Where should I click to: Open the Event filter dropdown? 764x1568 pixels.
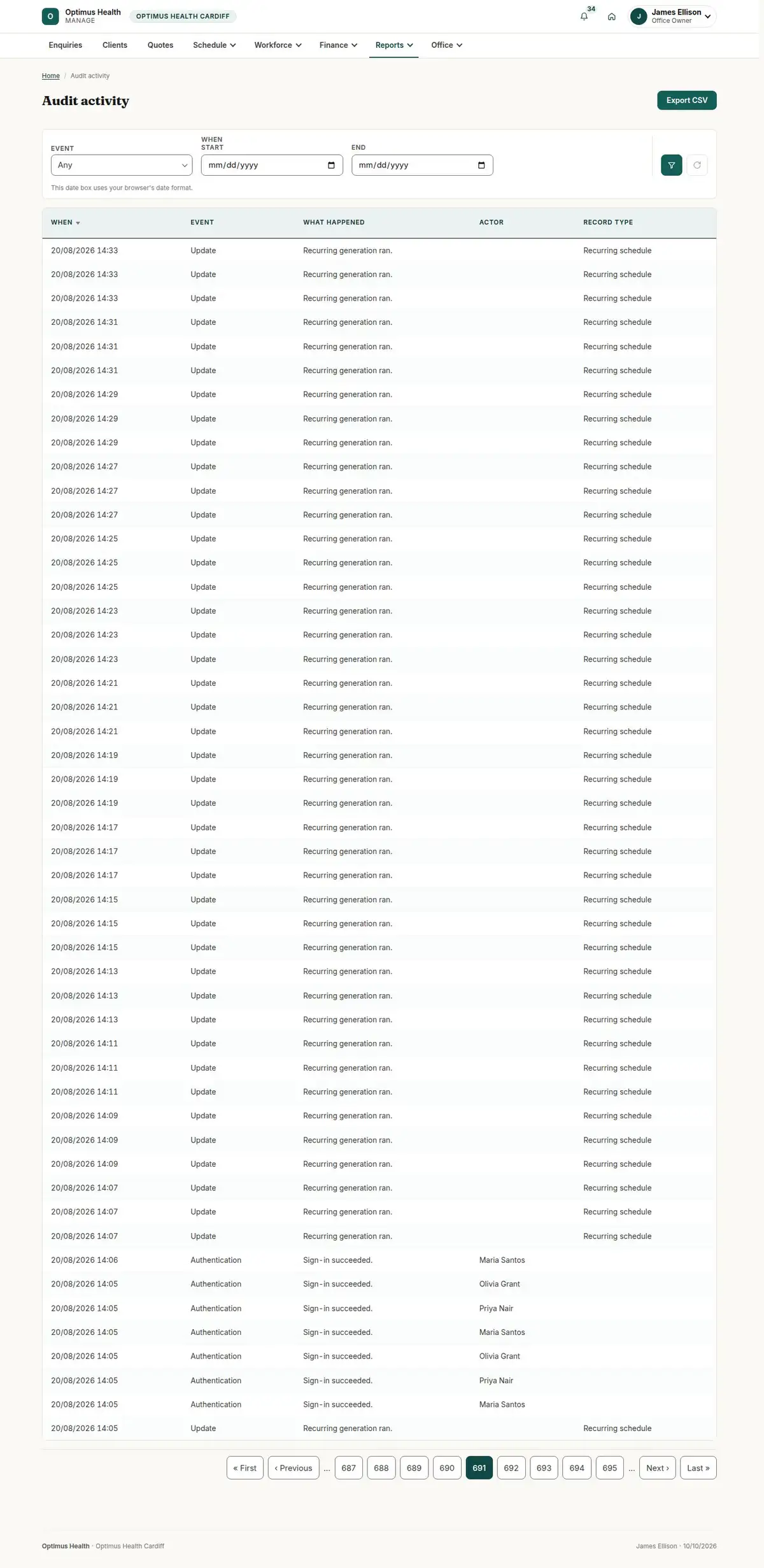pos(122,165)
